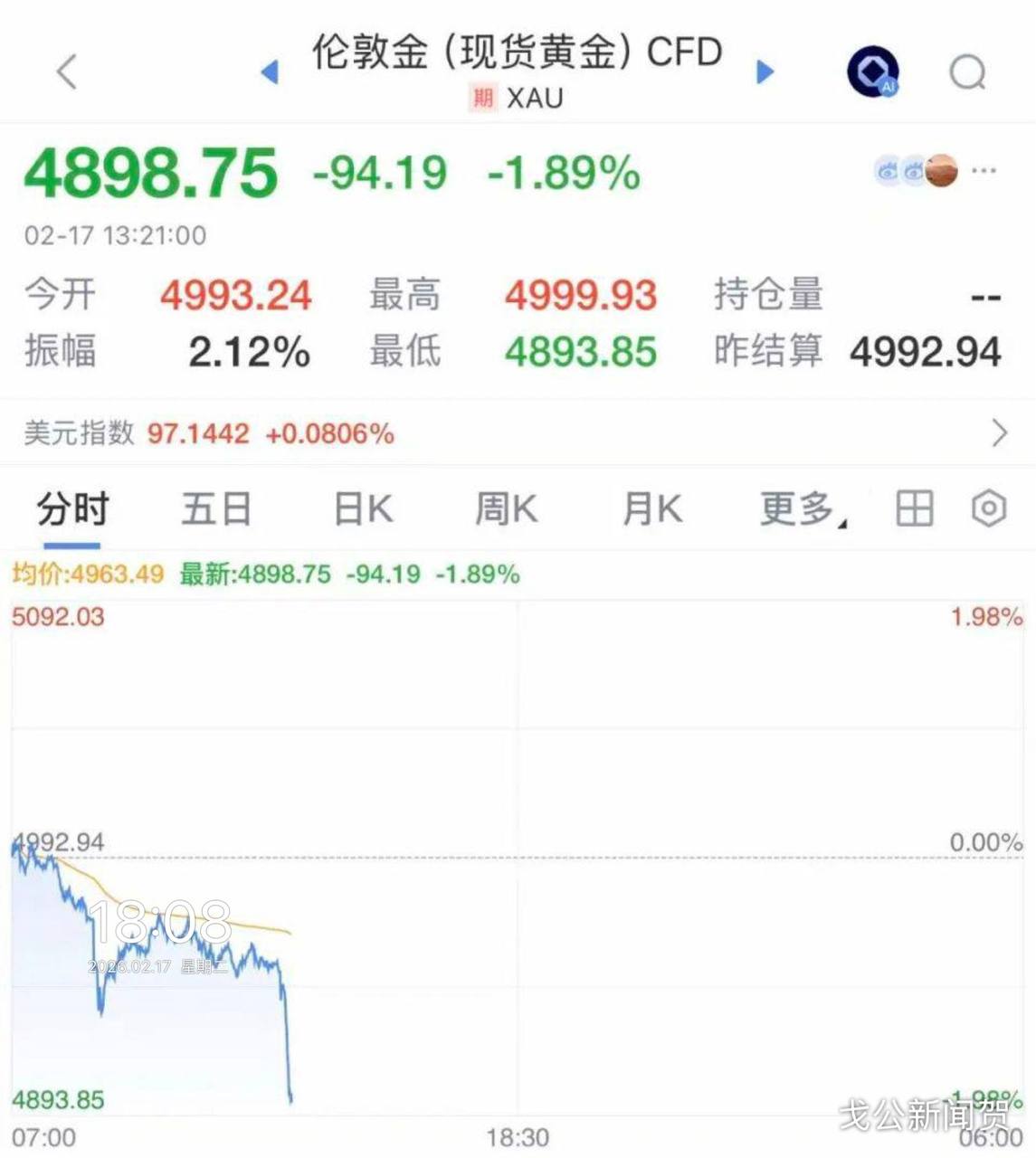Viewport: 1036px width, 1158px height.
Task: Switch to the 月K chart tab
Action: point(652,509)
